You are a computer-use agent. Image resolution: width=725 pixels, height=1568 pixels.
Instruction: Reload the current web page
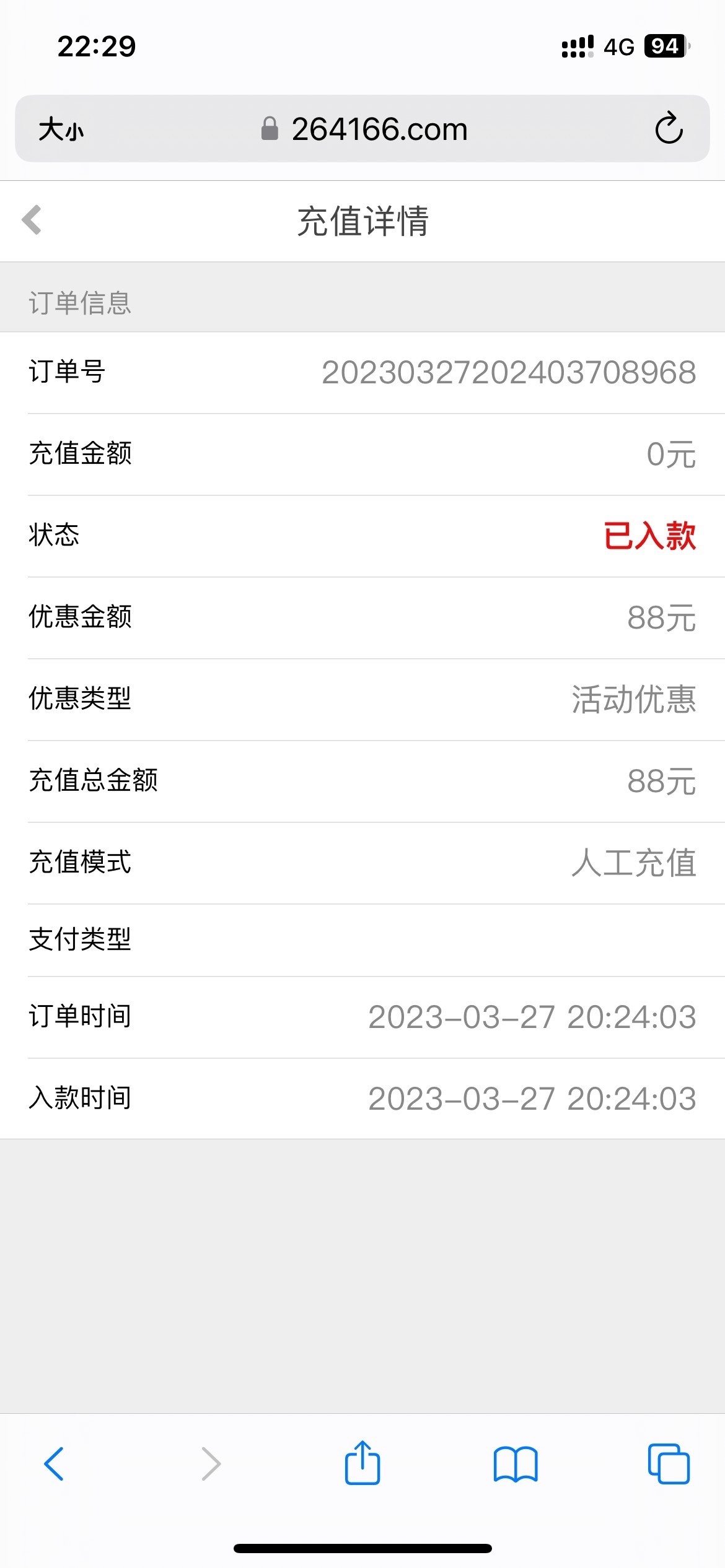[669, 129]
